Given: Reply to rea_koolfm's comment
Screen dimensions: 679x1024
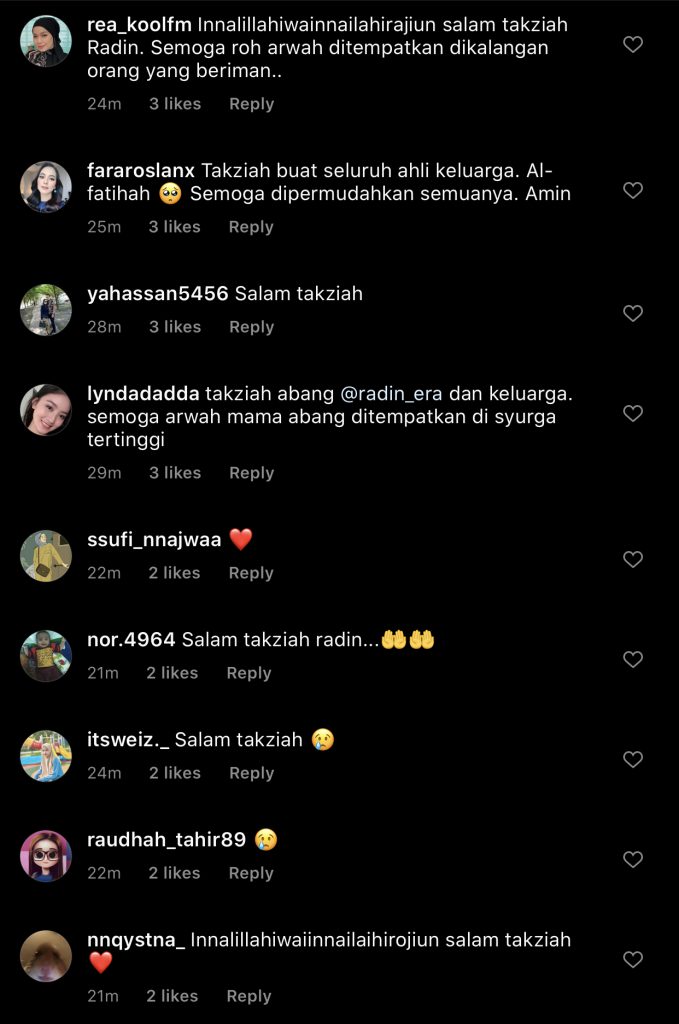Looking at the screenshot, I should pos(251,104).
